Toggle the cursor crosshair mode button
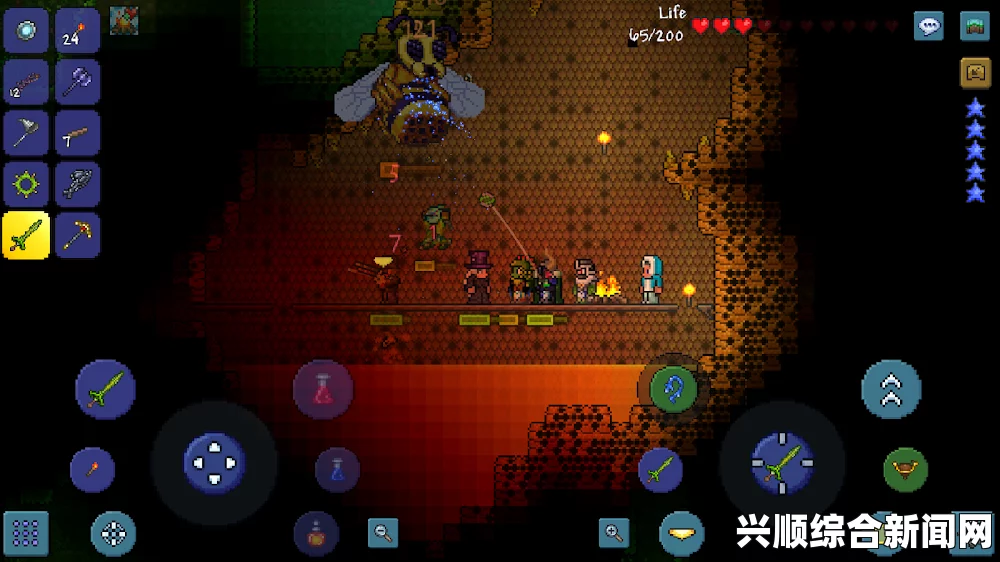Image resolution: width=1000 pixels, height=562 pixels. 113,533
